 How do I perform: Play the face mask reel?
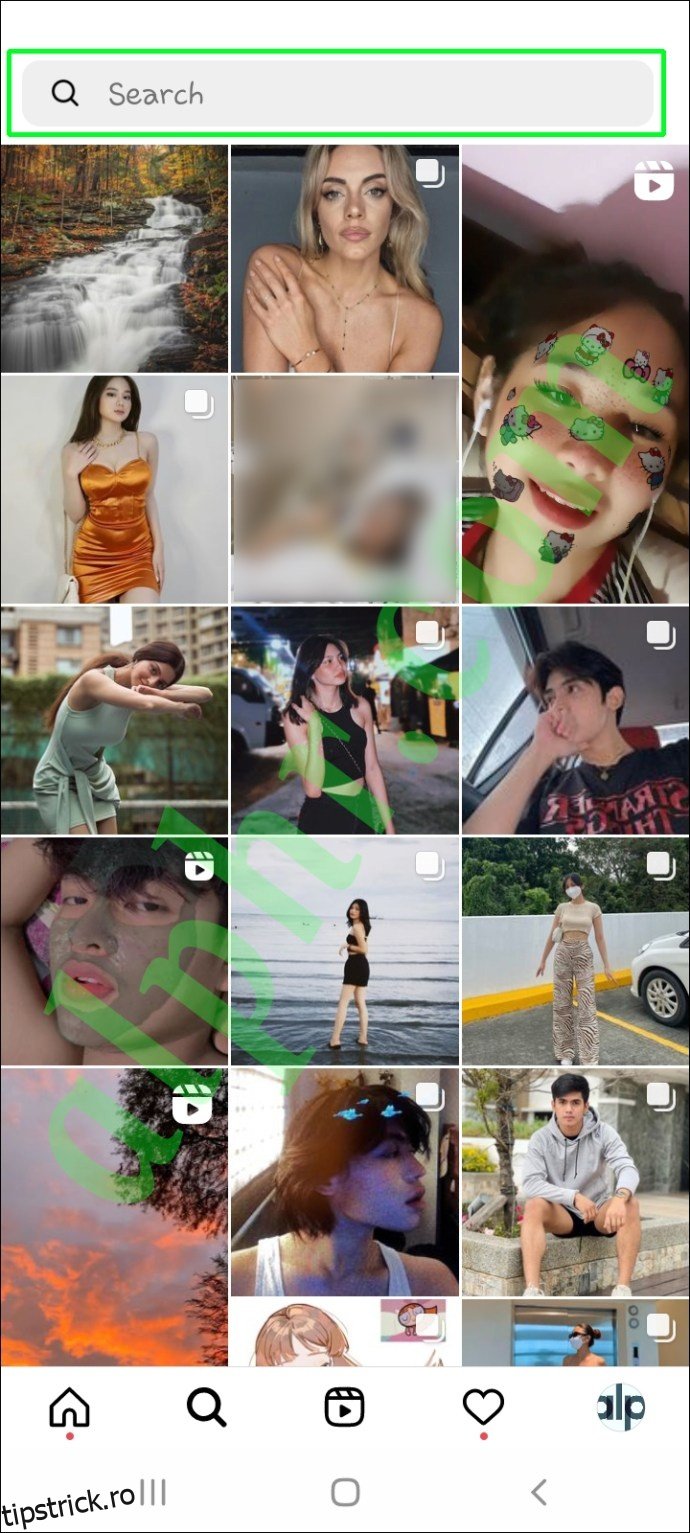point(114,950)
